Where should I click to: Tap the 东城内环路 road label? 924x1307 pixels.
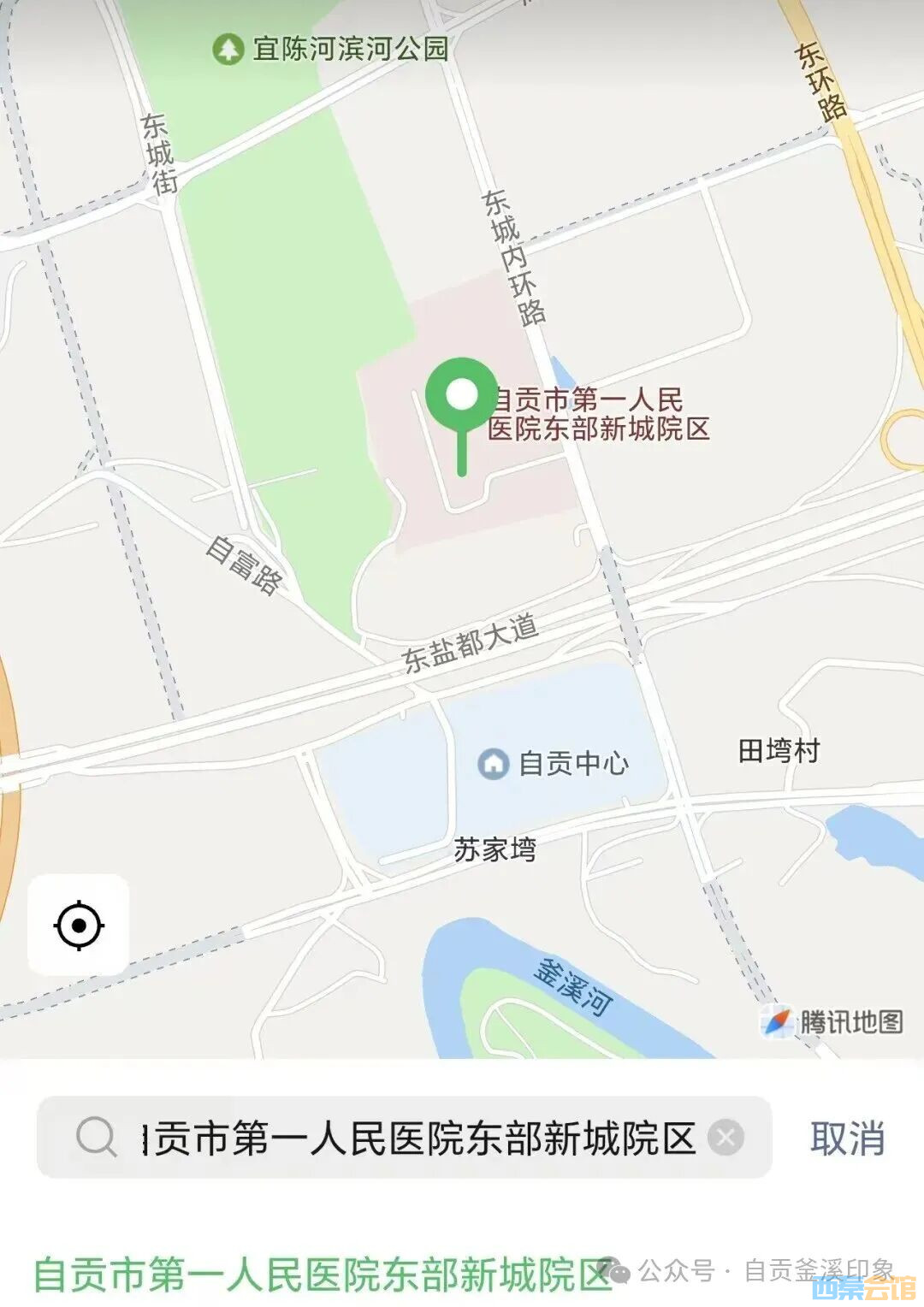point(512,258)
